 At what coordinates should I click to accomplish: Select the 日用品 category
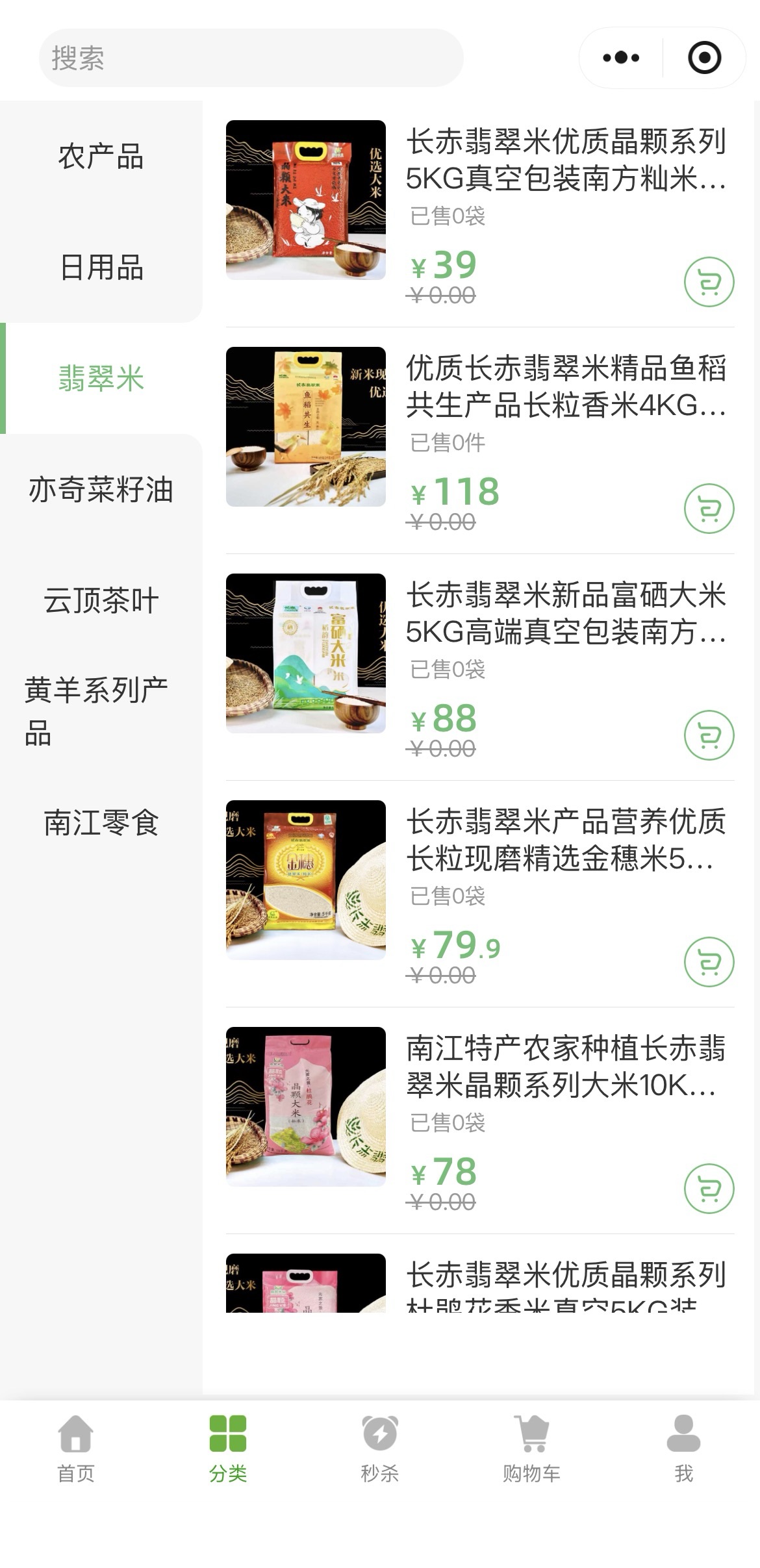click(101, 268)
